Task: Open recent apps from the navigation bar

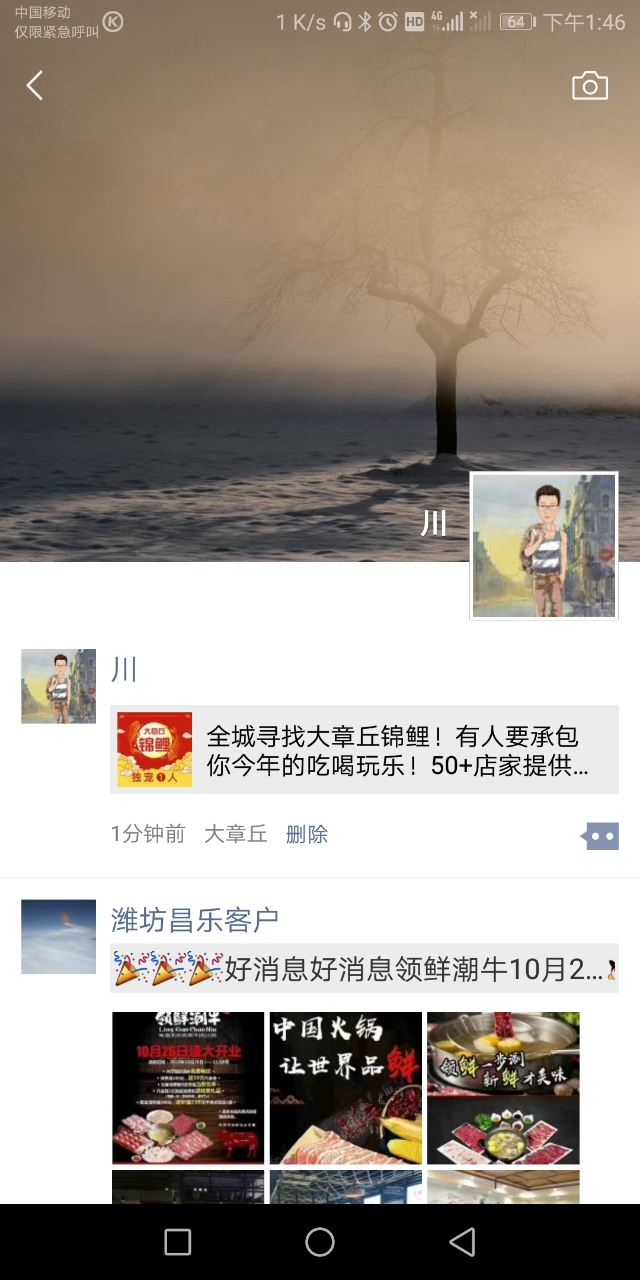Action: pyautogui.click(x=177, y=1242)
